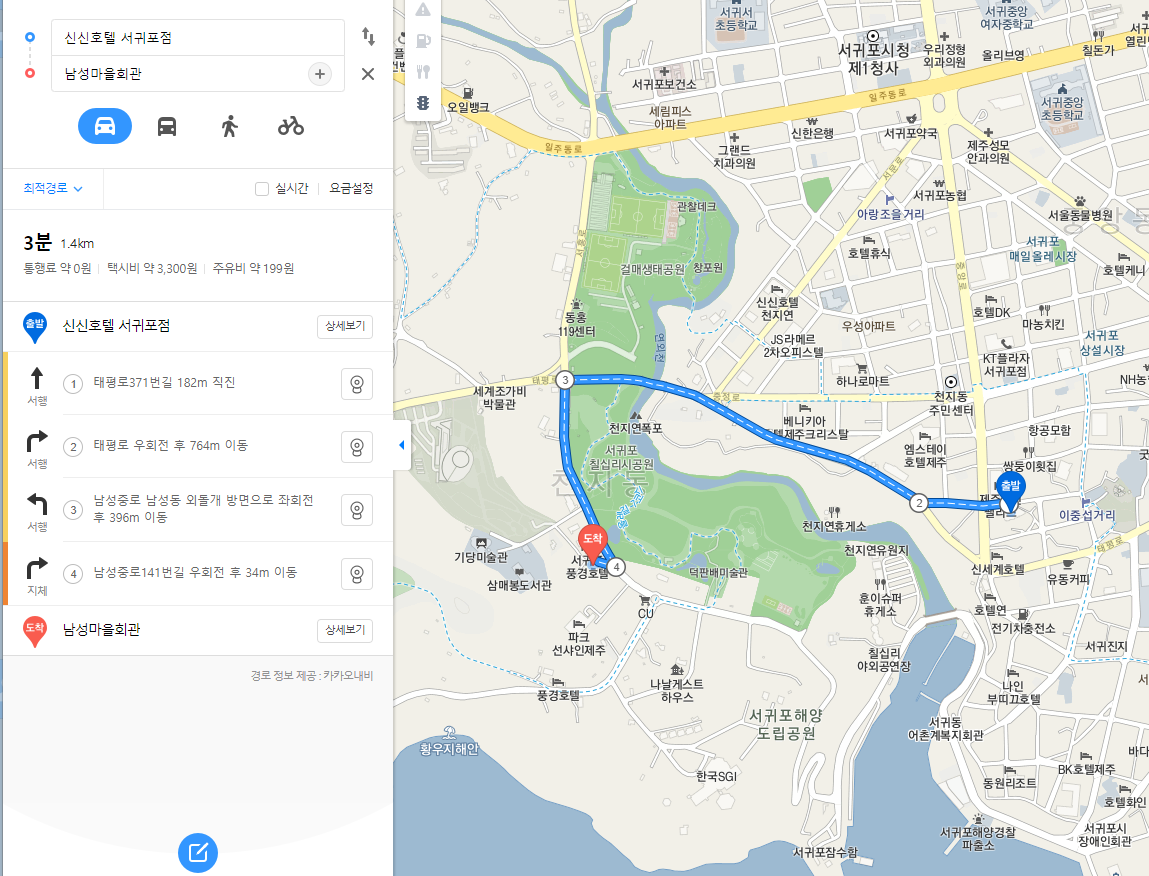Collapse the side panel with the arrow
Image resolution: width=1149 pixels, height=876 pixels.
click(x=401, y=445)
